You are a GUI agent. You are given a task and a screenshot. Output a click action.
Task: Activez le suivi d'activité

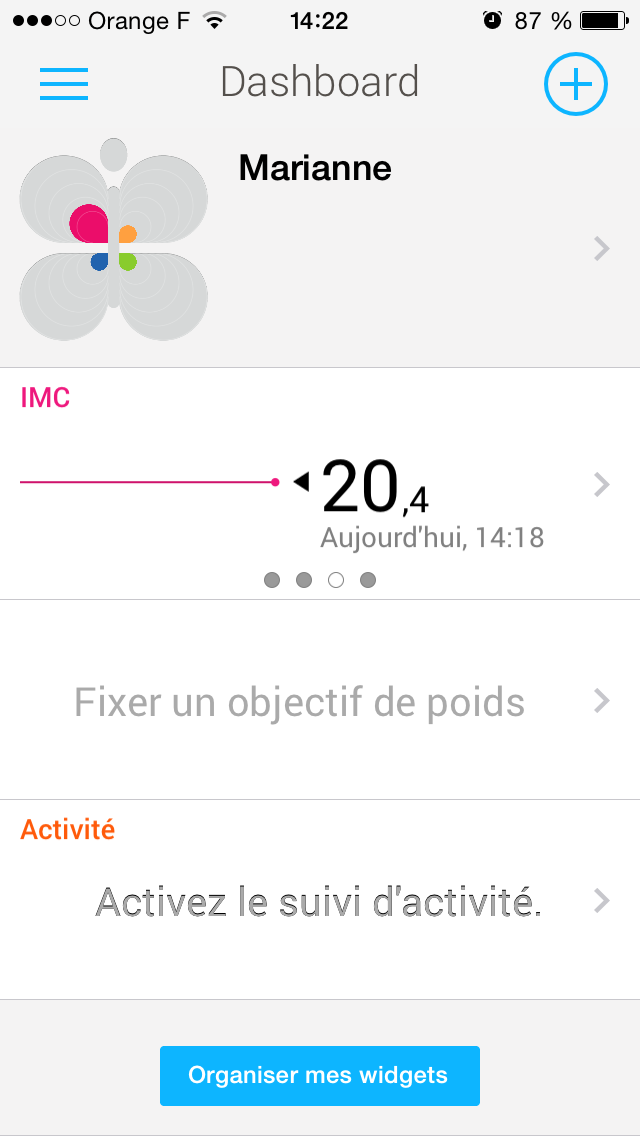pyautogui.click(x=320, y=900)
